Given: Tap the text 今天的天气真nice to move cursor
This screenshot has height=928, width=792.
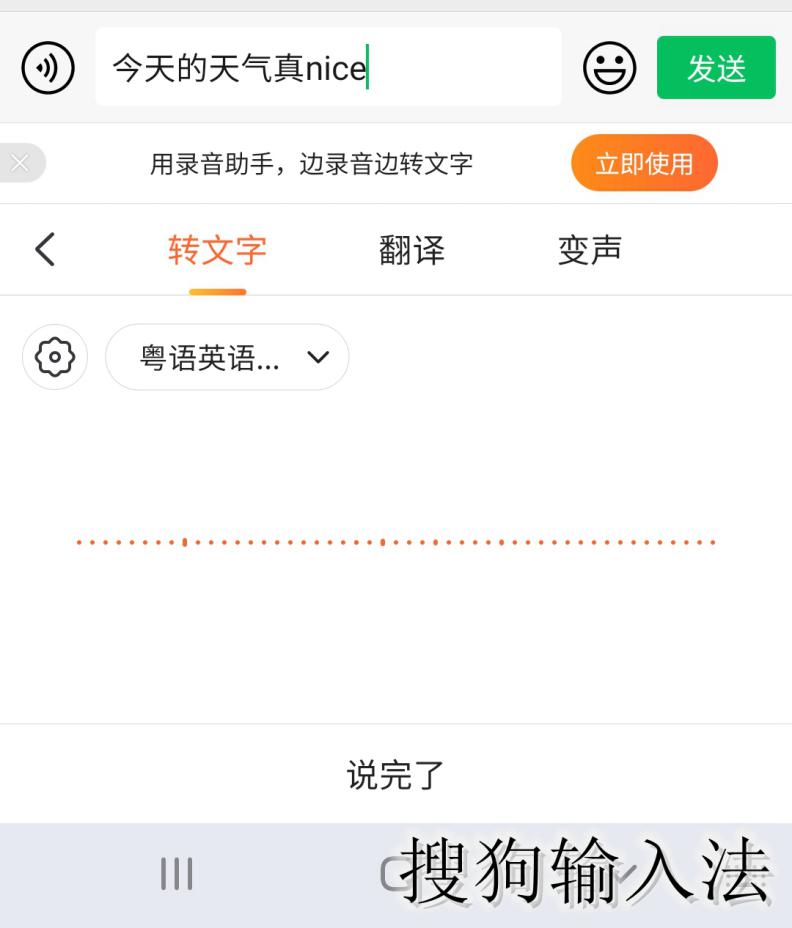Looking at the screenshot, I should point(240,67).
